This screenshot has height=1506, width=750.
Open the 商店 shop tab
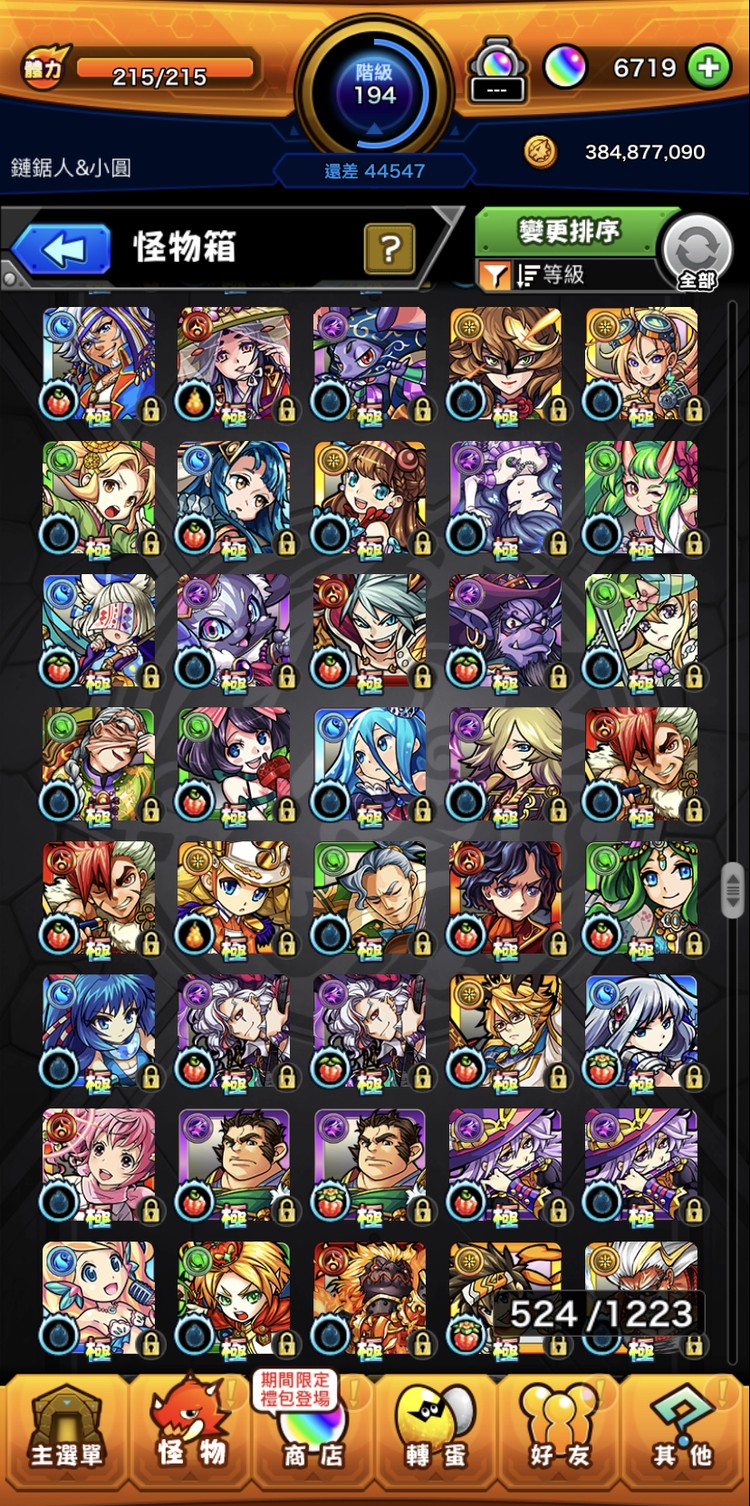tap(311, 1438)
